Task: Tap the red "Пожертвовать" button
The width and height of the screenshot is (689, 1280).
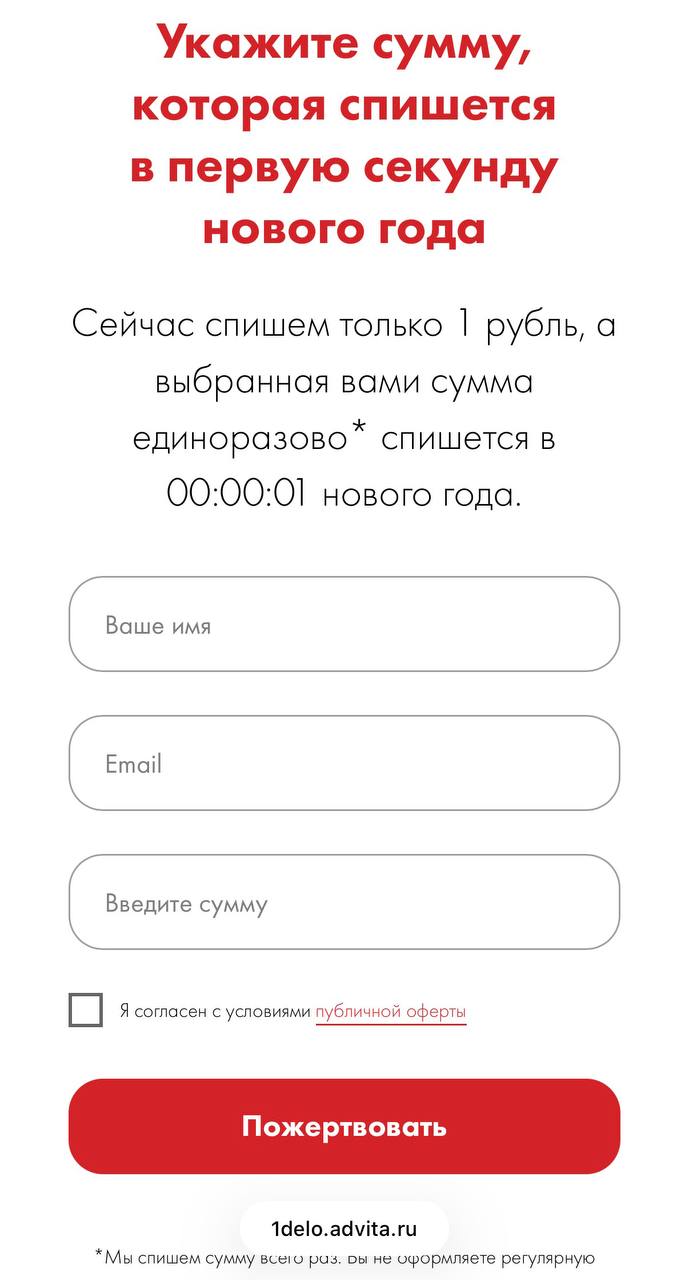Action: [x=344, y=1127]
